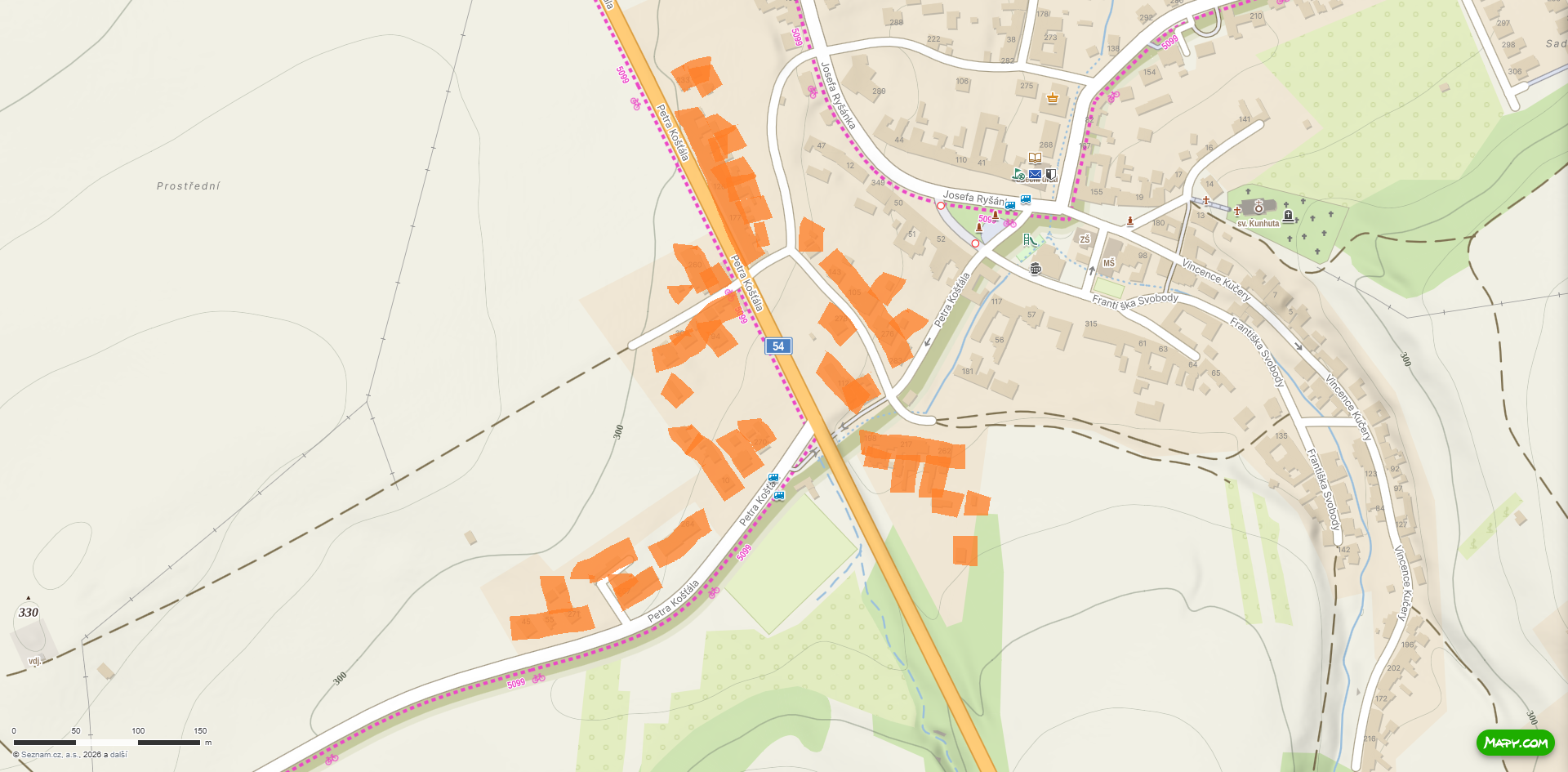Select the sv. Kunhuta church marker
Viewport: 1568px width, 772px height.
[x=1258, y=207]
